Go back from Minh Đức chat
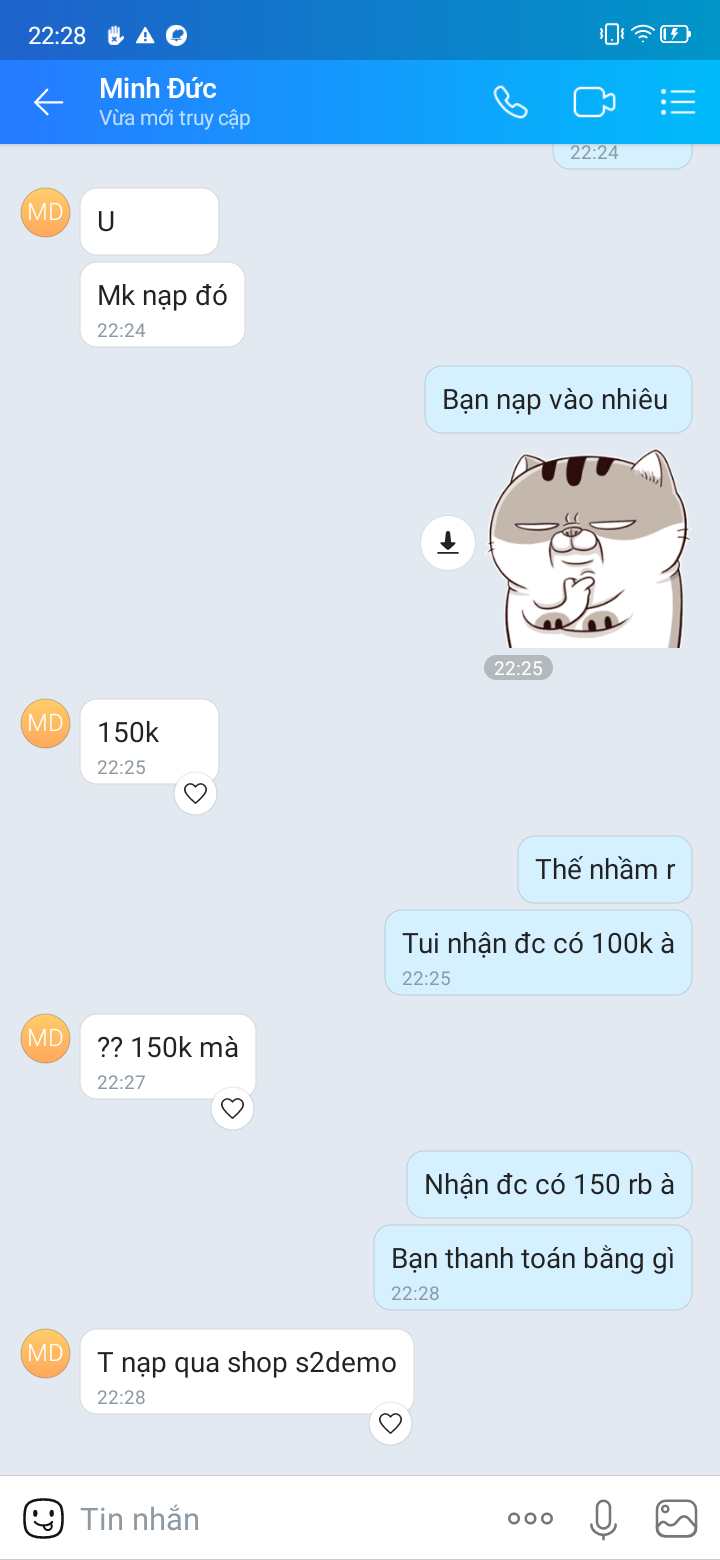Viewport: 720px width, 1560px height. [x=48, y=102]
